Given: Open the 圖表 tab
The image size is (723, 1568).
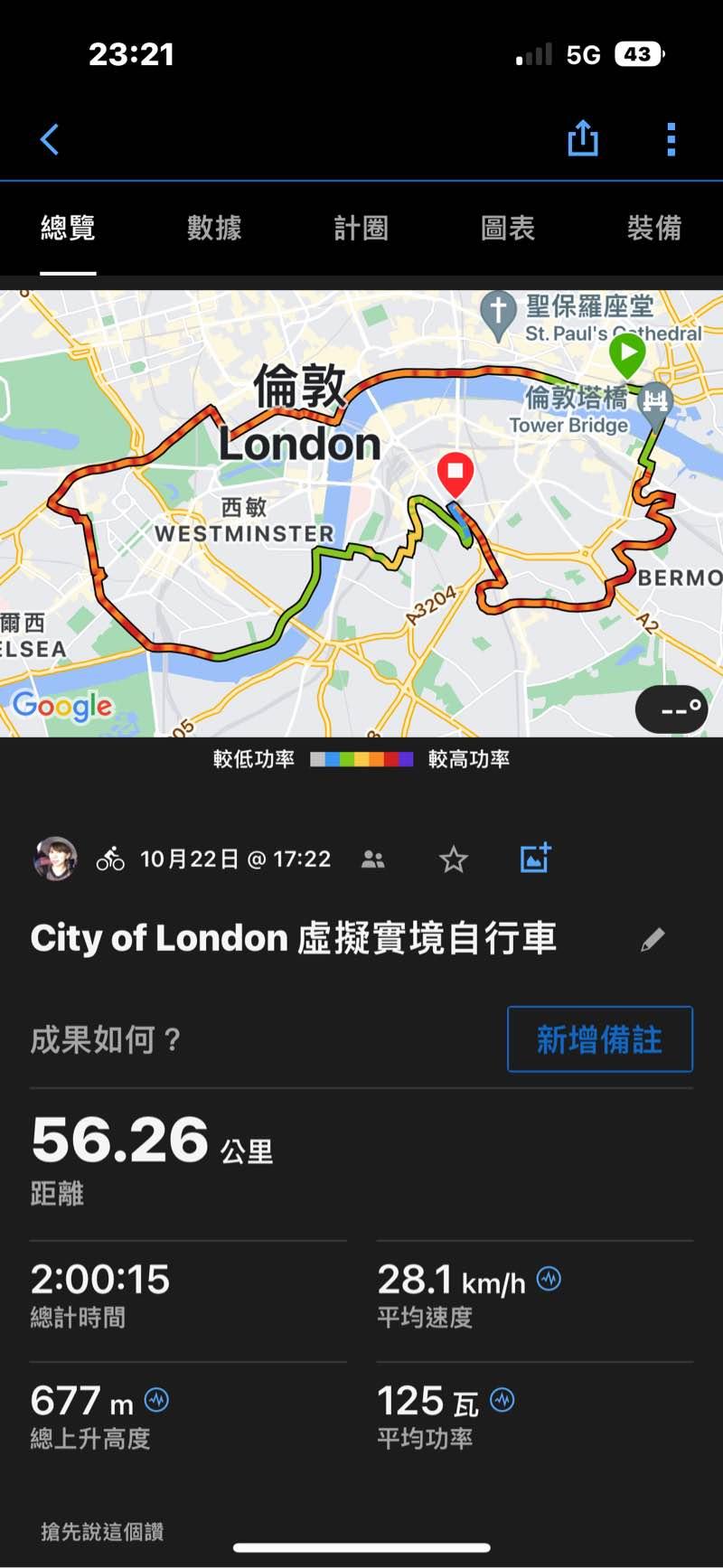Looking at the screenshot, I should tap(508, 228).
